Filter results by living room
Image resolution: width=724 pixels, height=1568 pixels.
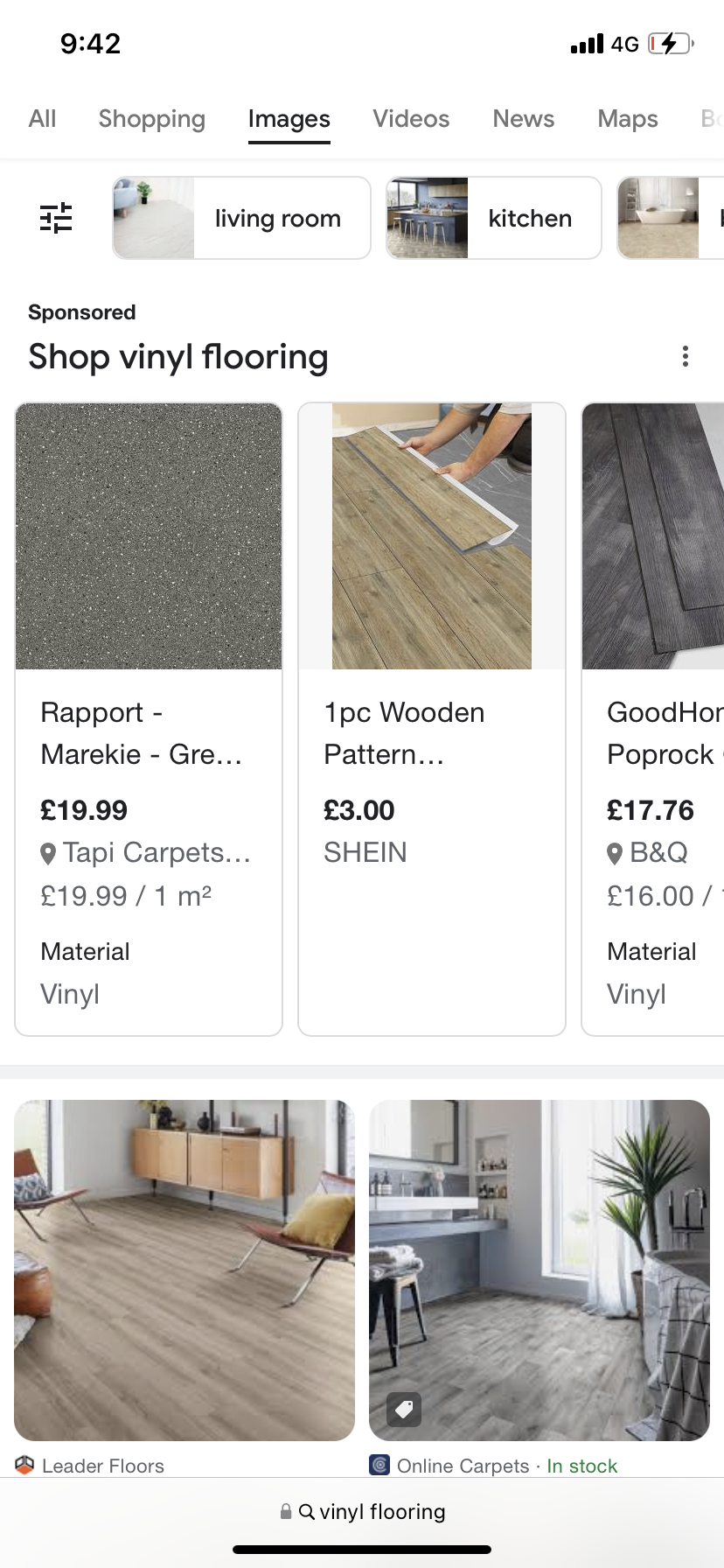point(241,218)
